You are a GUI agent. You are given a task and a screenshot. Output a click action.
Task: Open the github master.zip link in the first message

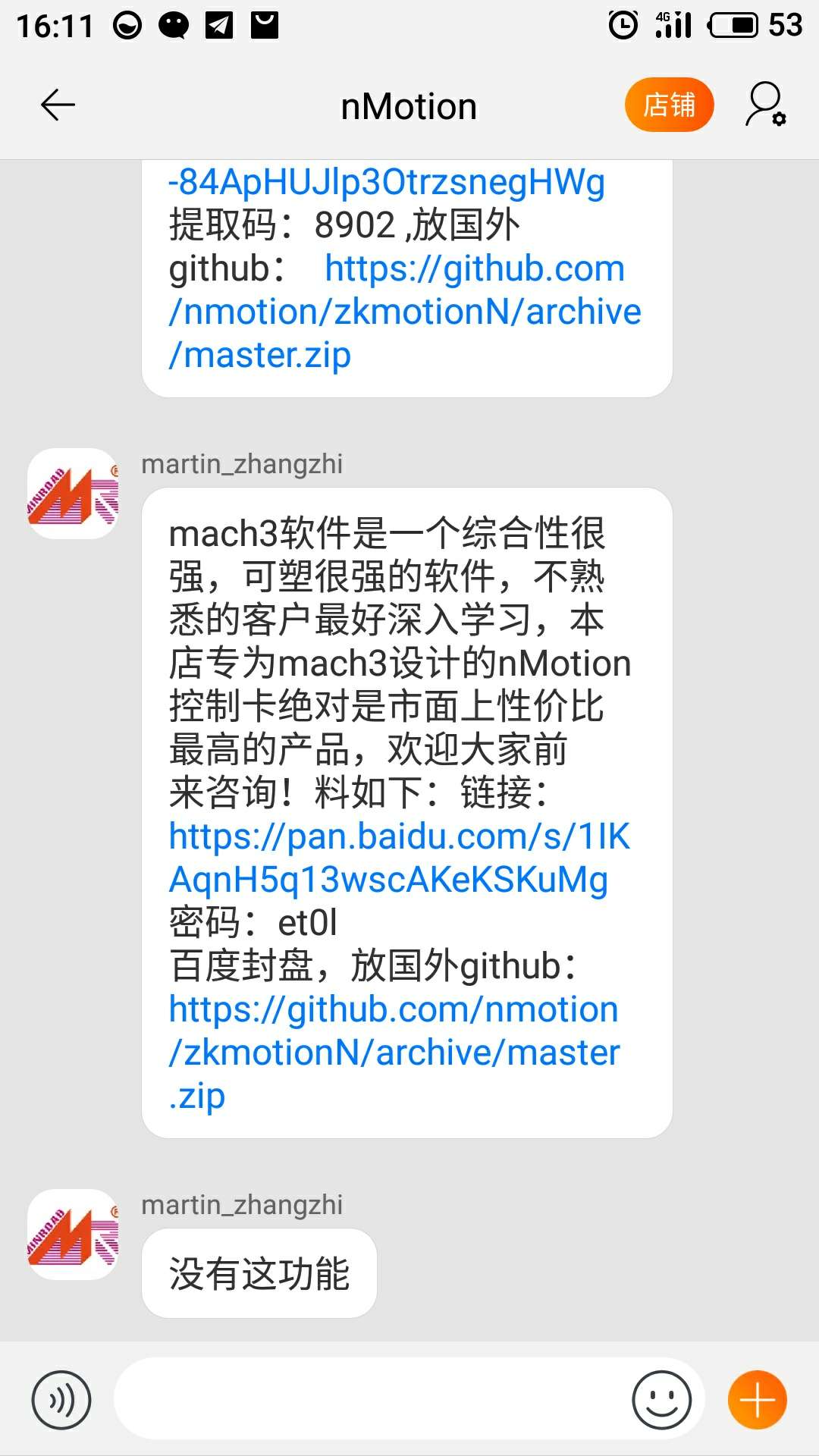405,312
